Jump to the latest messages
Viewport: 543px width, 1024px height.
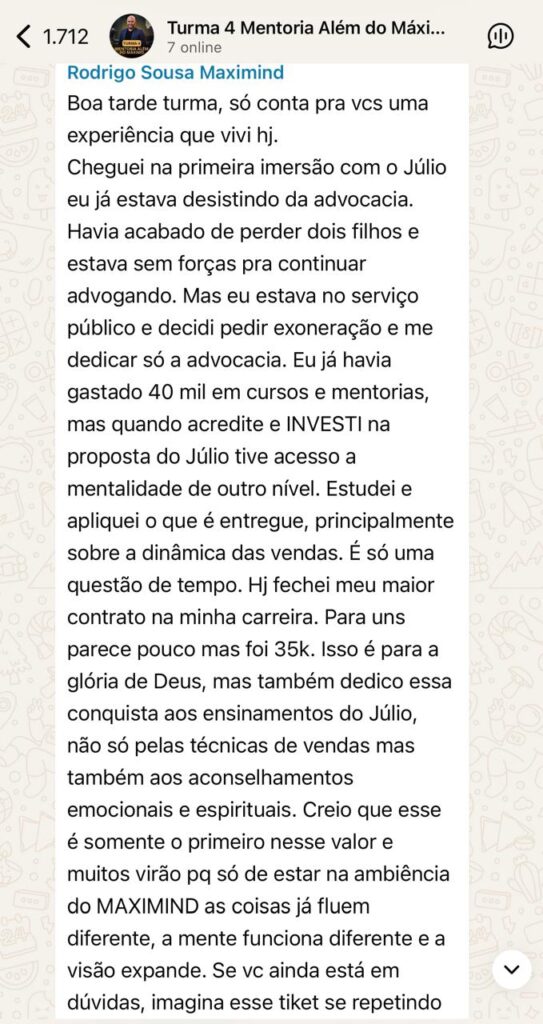pos(512,969)
